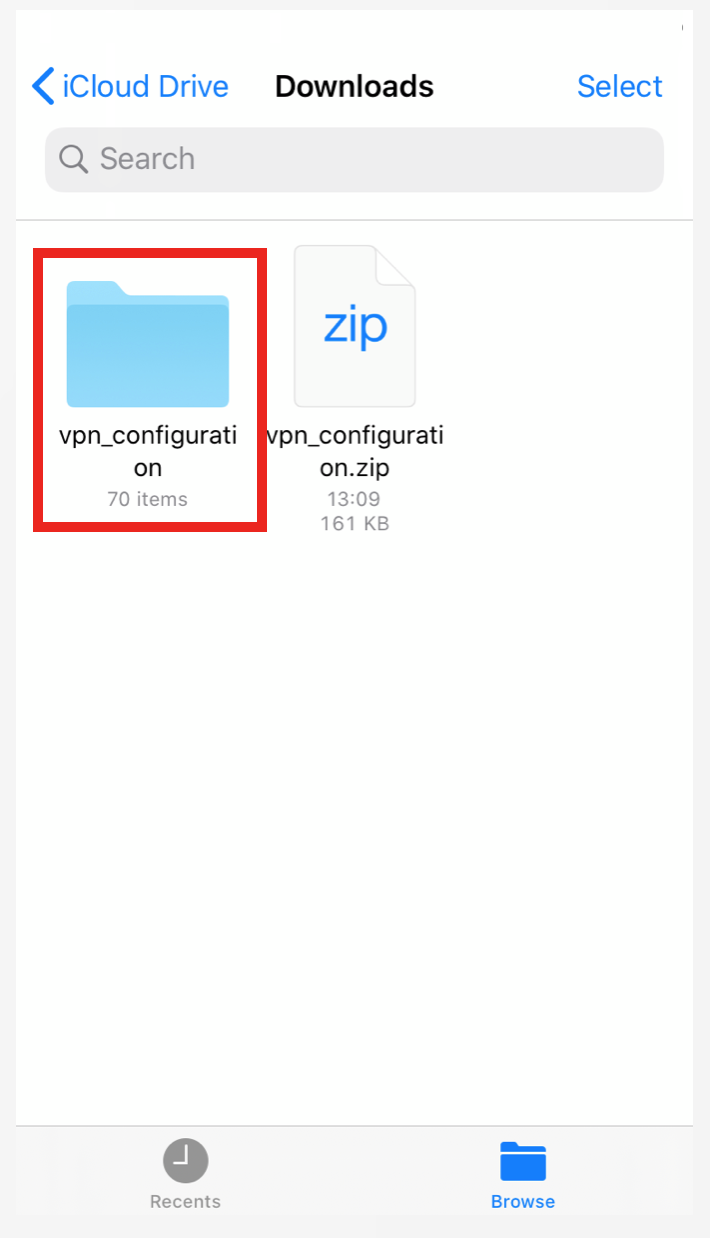The width and height of the screenshot is (710, 1238).
Task: Open the vpn_configuration folder
Action: (x=148, y=345)
